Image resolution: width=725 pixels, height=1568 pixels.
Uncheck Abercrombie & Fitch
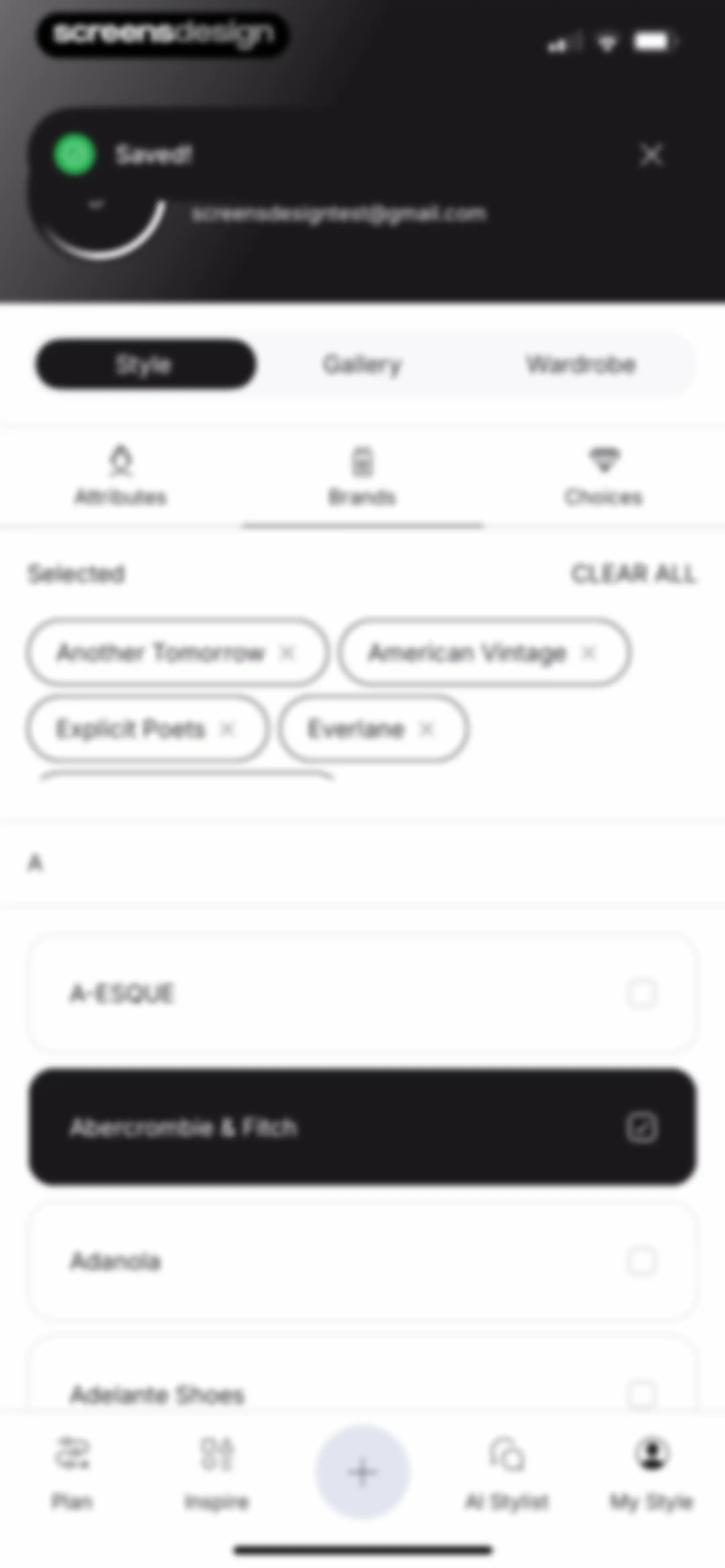click(642, 1127)
